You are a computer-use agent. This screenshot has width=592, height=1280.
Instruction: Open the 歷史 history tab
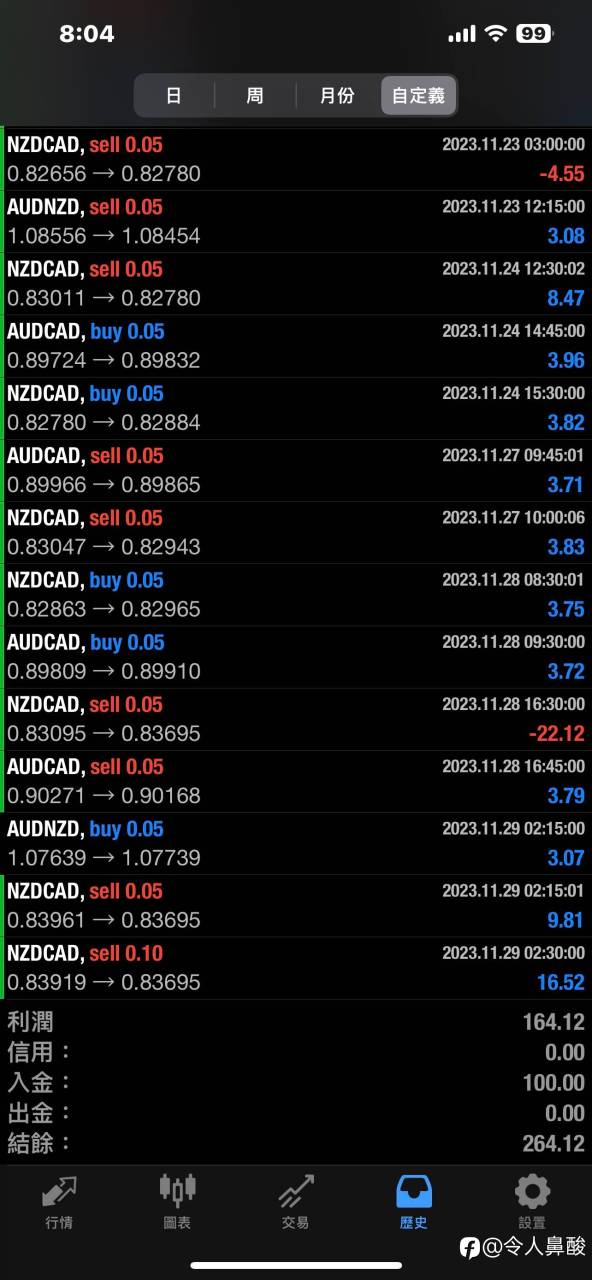[x=414, y=1201]
